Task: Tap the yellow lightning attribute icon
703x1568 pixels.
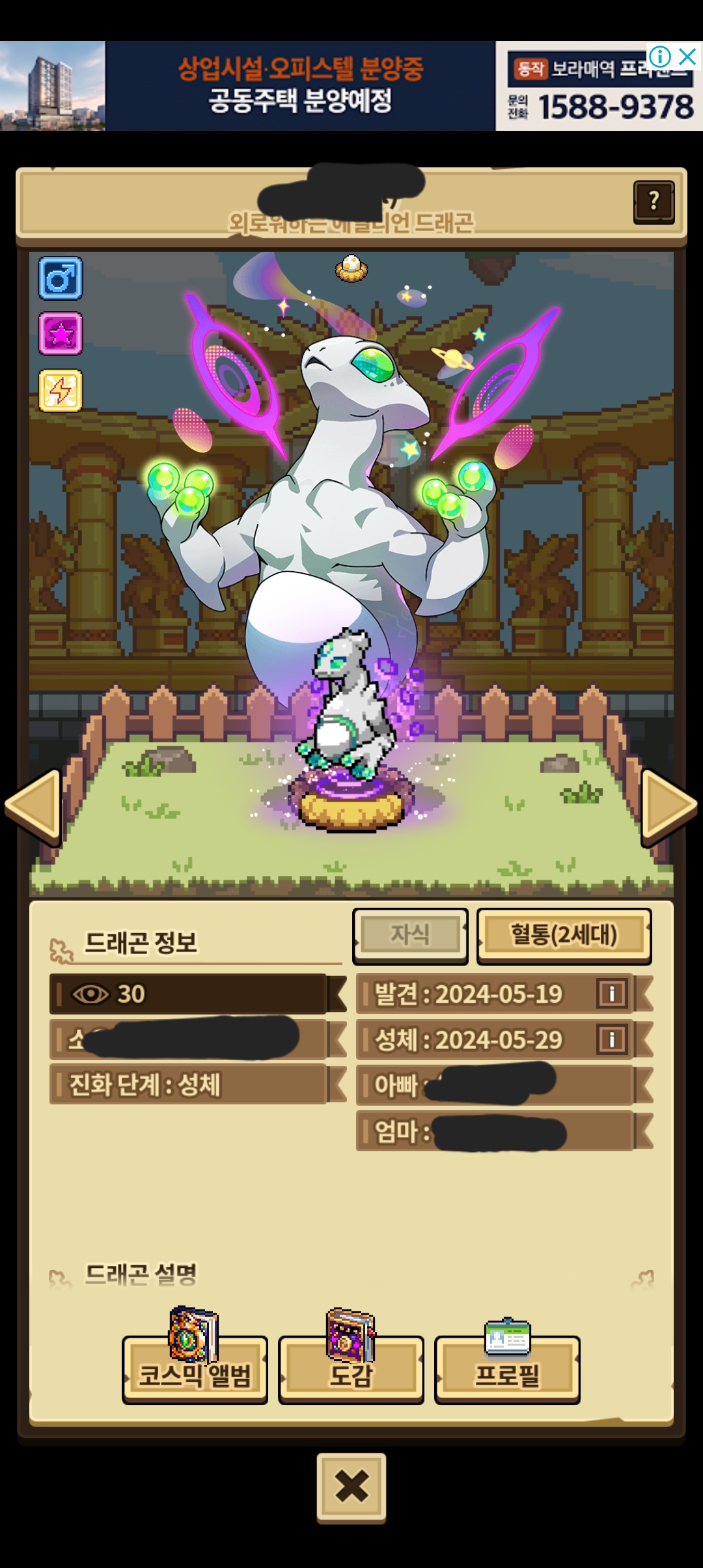Action: pyautogui.click(x=61, y=391)
